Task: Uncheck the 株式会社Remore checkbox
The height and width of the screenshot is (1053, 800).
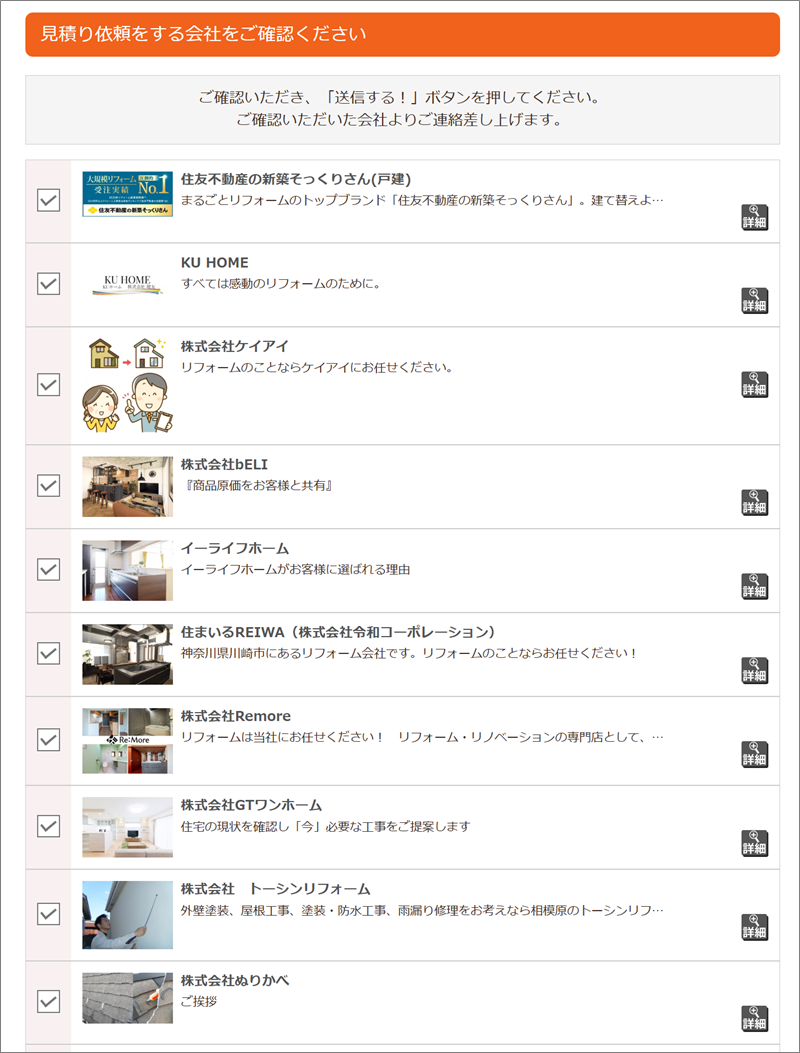Action: tap(48, 739)
